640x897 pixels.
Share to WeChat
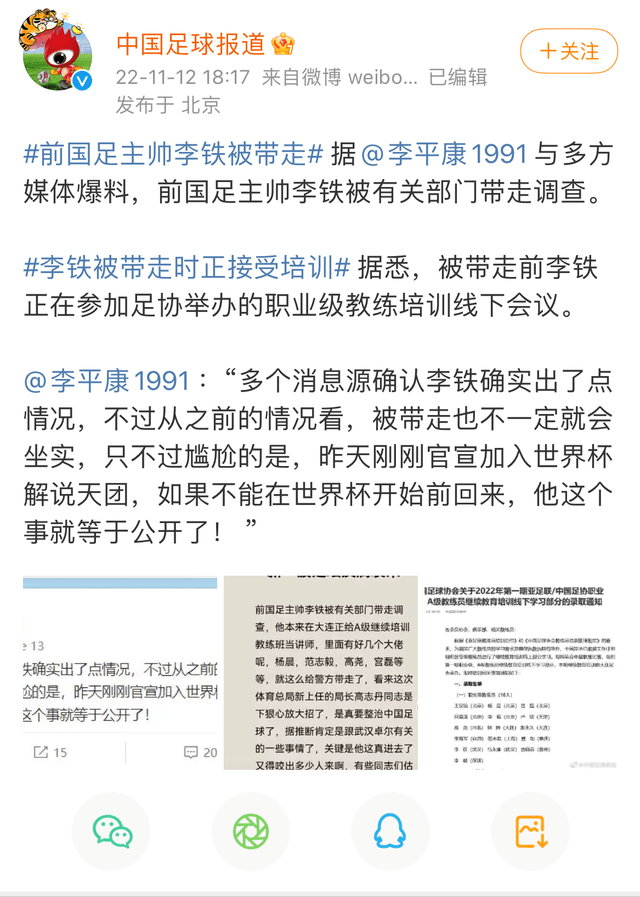coord(112,832)
